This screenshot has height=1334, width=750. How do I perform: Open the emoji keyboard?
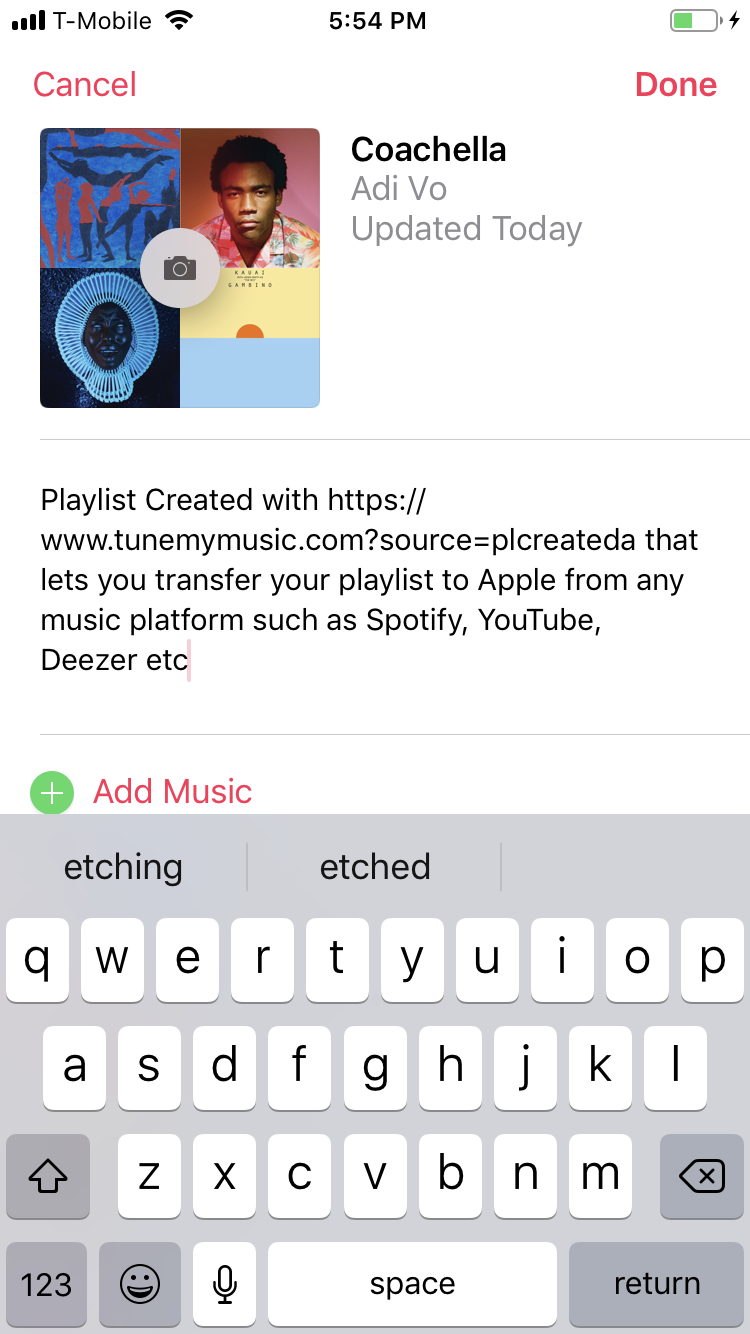click(139, 1284)
